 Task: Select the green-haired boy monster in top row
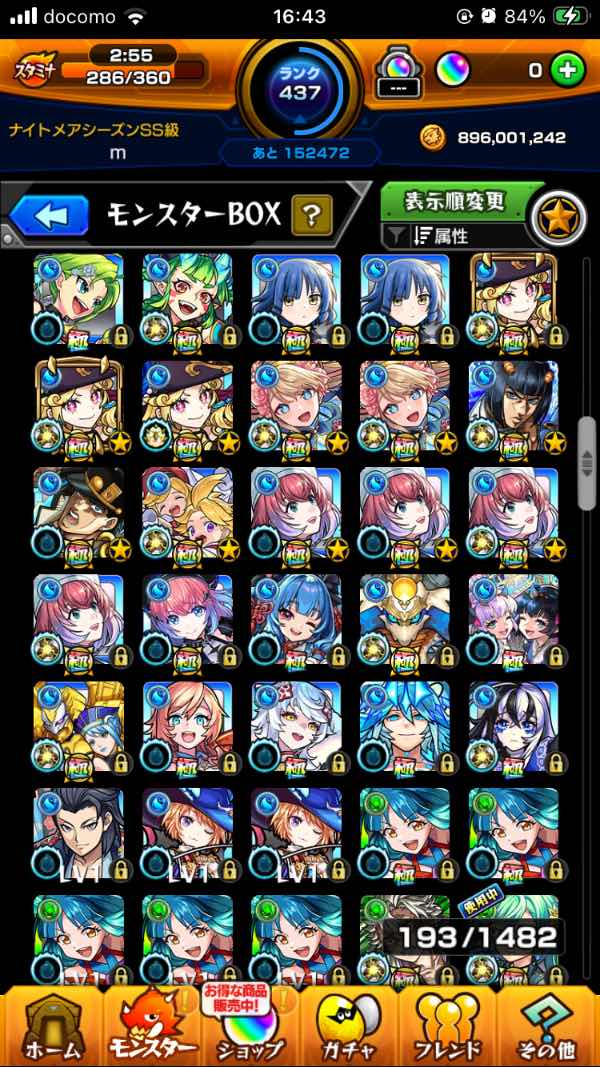tap(78, 298)
